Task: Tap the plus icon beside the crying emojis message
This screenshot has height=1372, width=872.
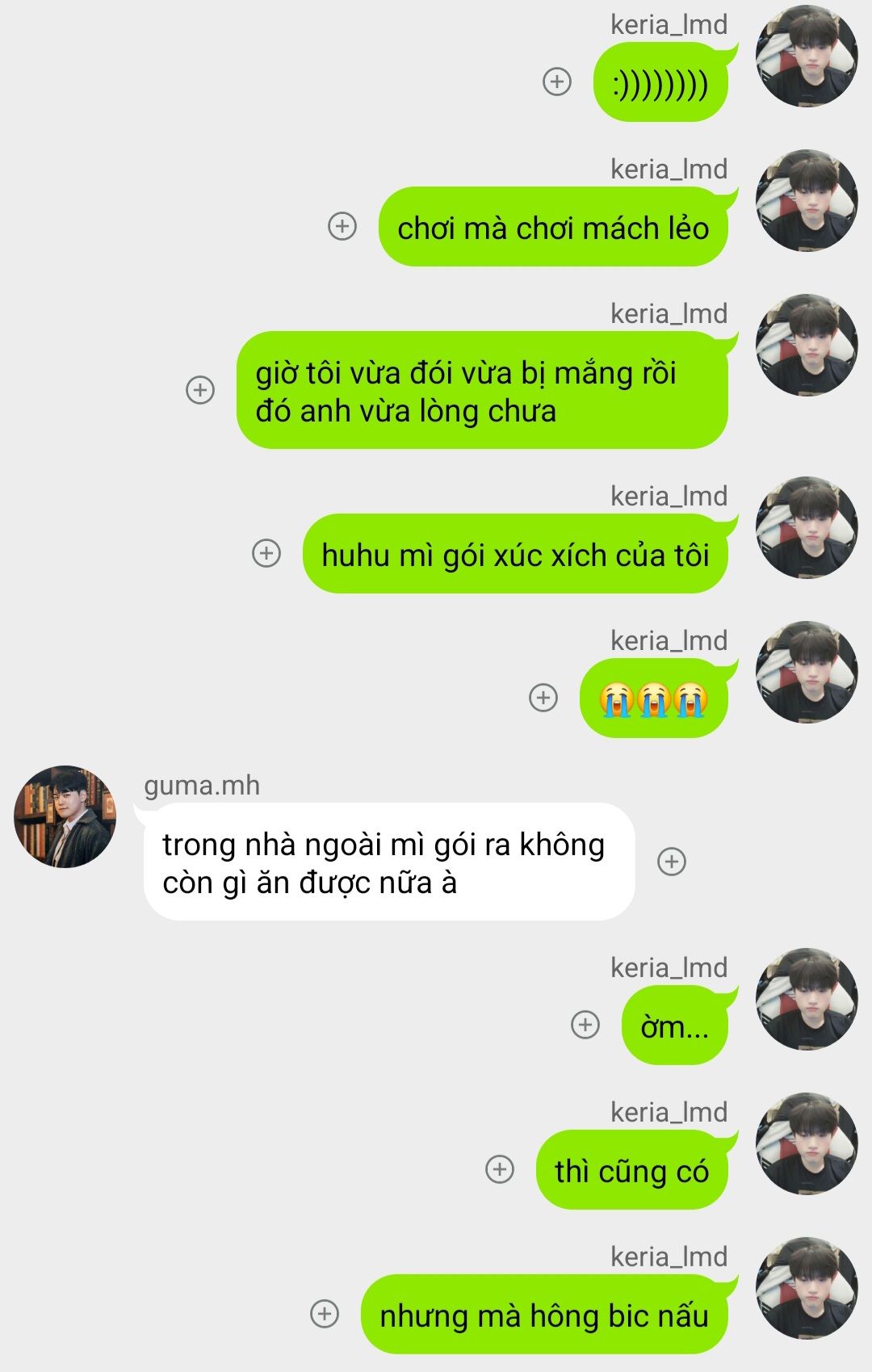Action: coord(543,698)
